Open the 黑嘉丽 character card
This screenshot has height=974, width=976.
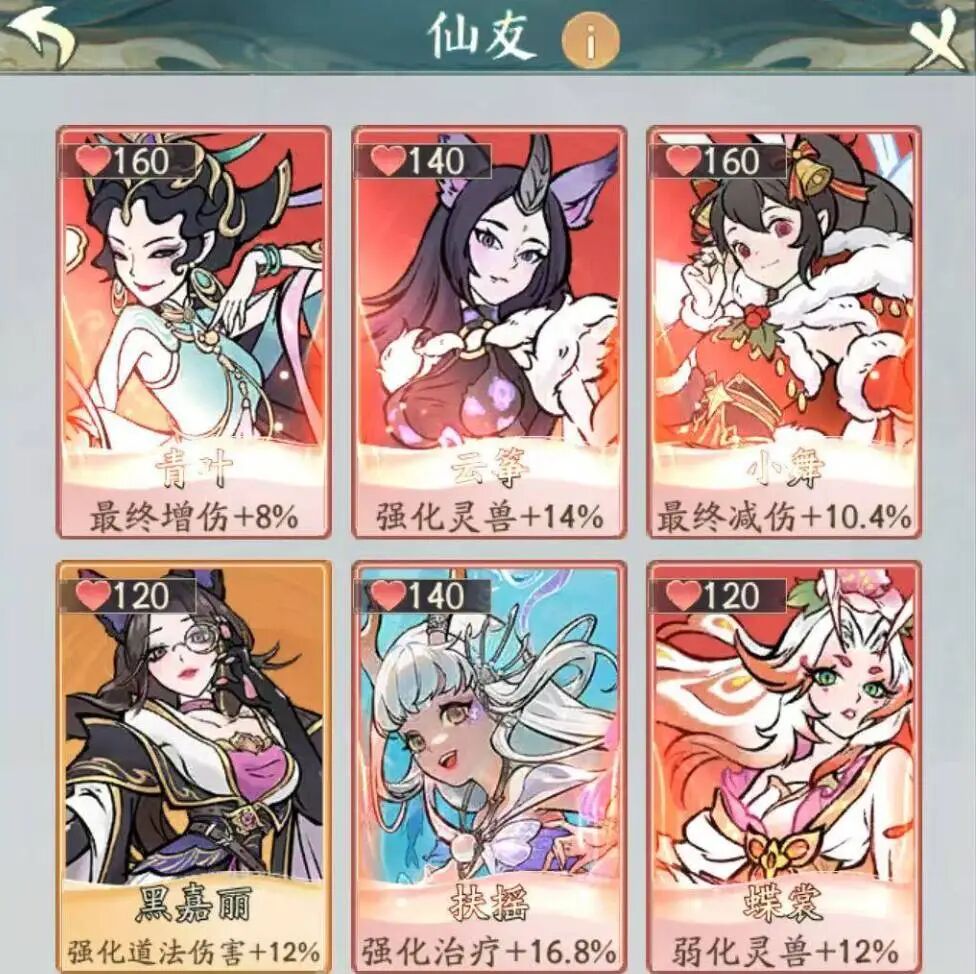click(194, 765)
